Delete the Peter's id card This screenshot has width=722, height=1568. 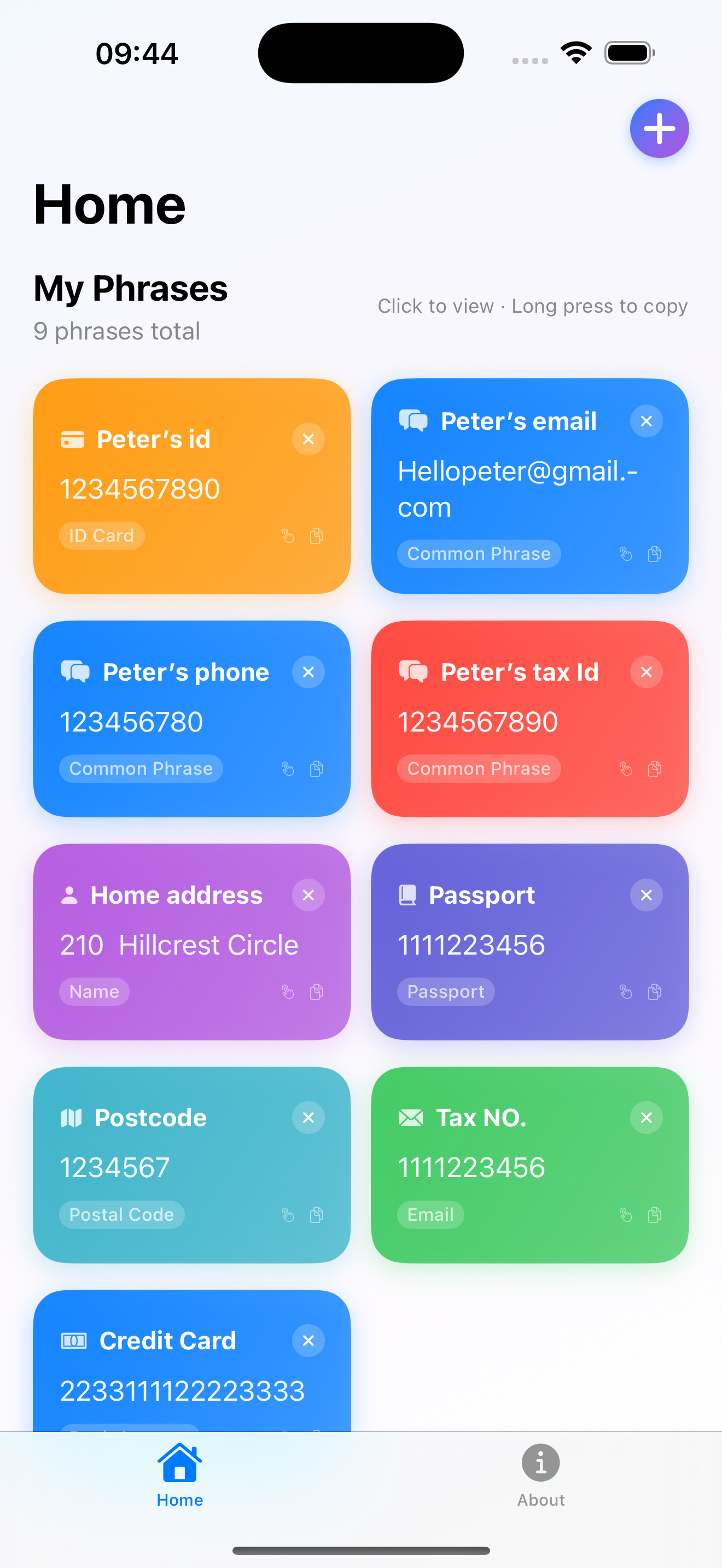(x=308, y=439)
